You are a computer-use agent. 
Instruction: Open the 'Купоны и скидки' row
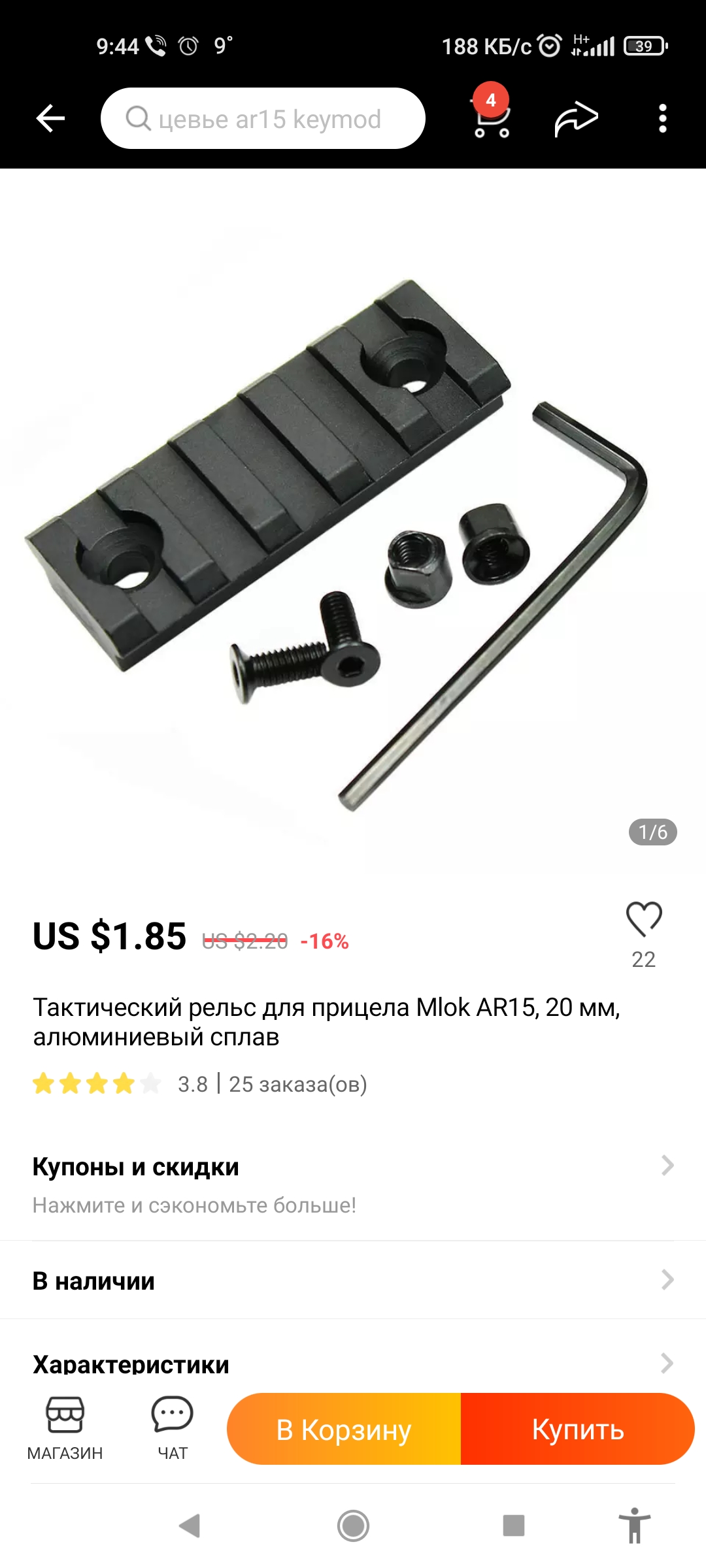point(353,1184)
